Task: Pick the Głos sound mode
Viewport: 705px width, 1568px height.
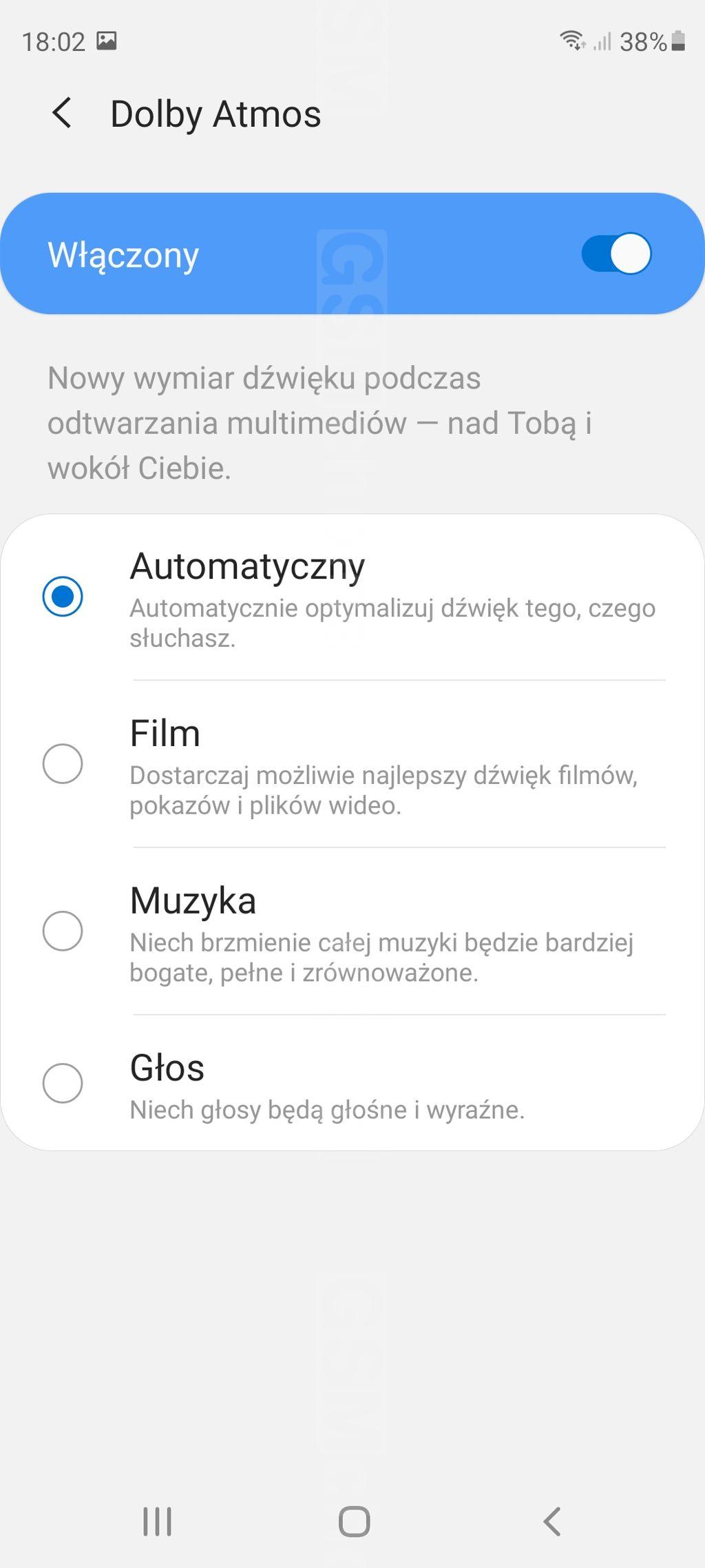Action: [63, 1083]
